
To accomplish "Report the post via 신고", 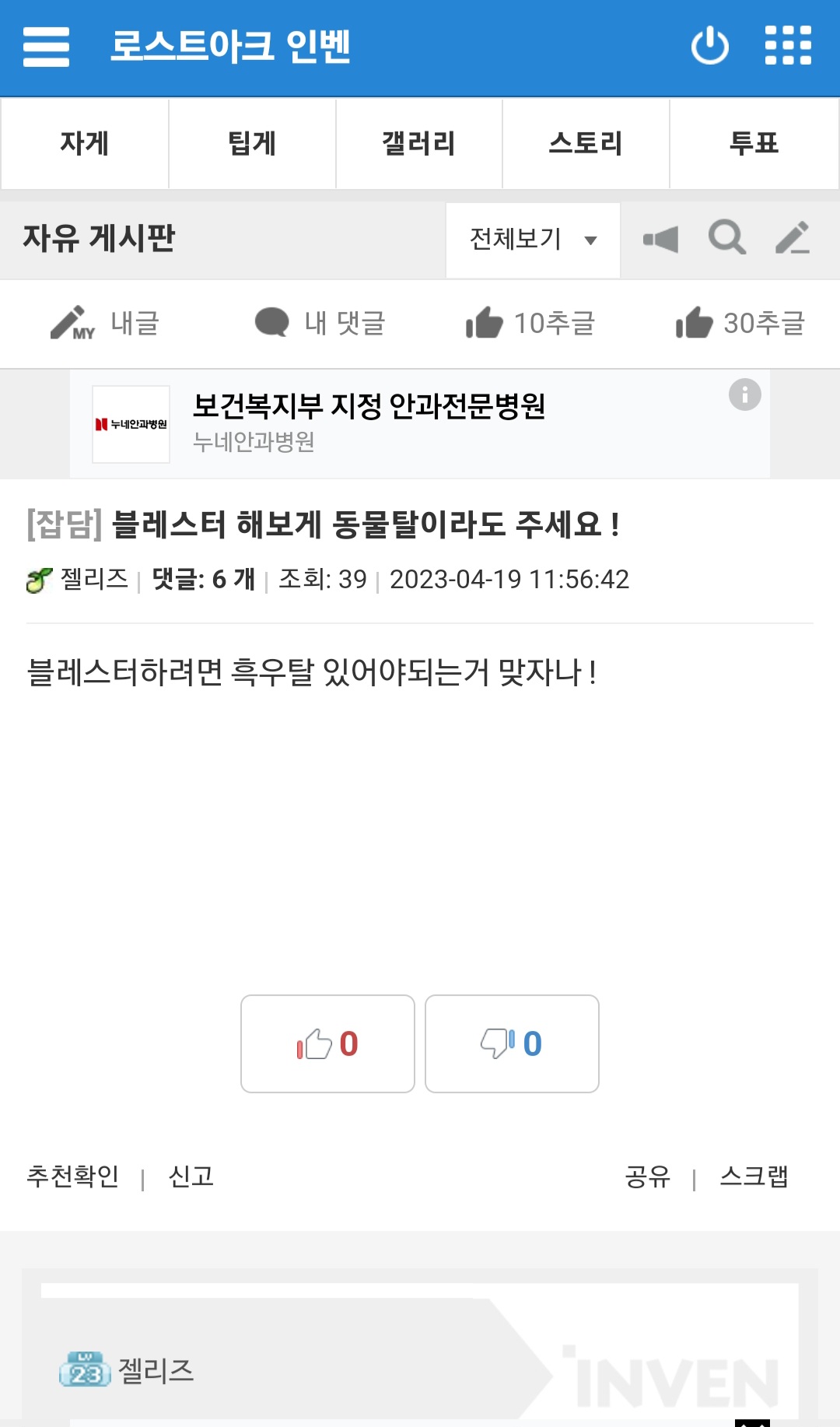I will (x=191, y=1176).
